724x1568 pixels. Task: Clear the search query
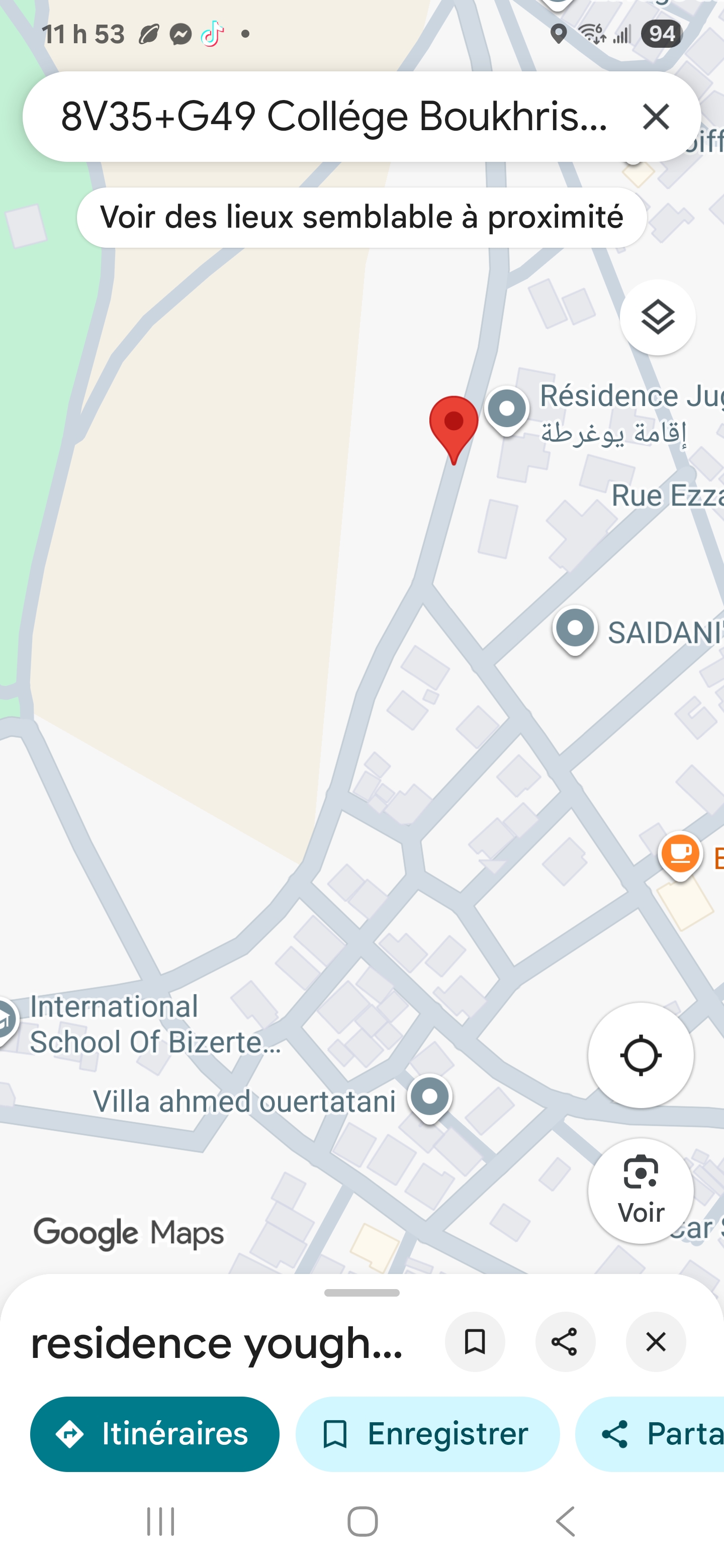click(x=656, y=117)
